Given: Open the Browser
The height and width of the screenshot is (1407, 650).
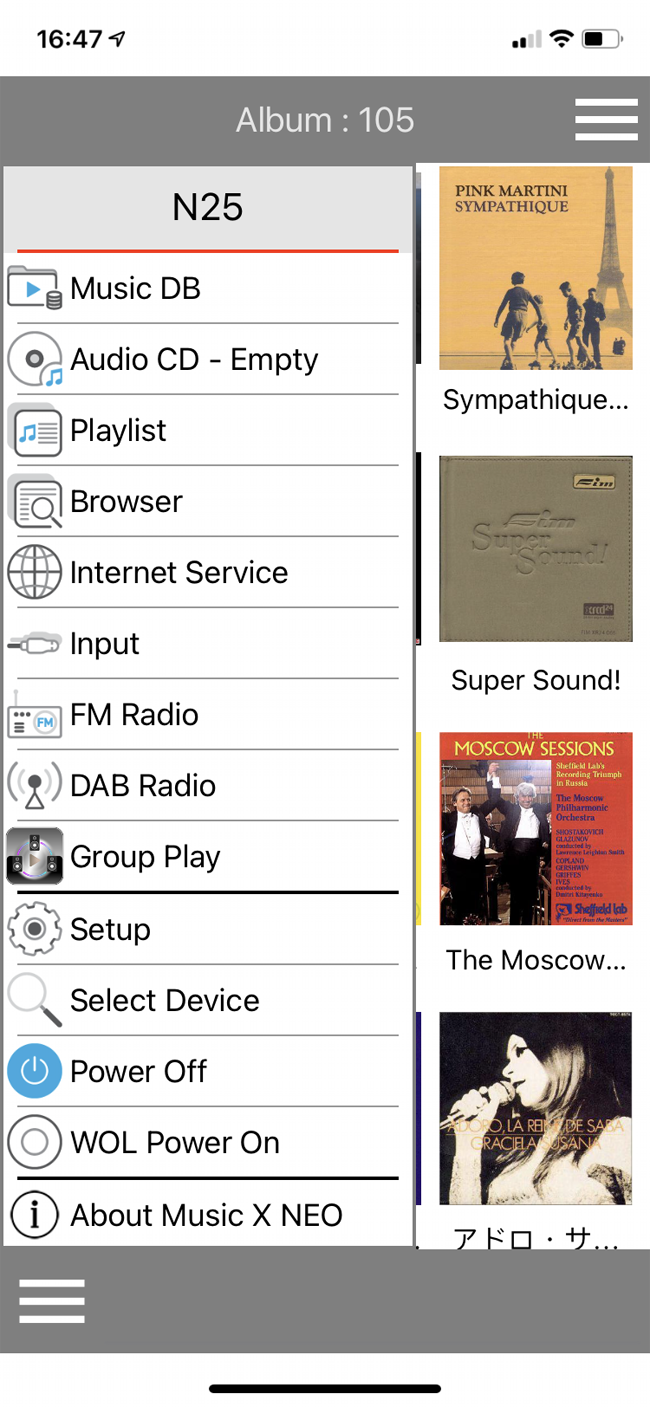Looking at the screenshot, I should [x=205, y=502].
